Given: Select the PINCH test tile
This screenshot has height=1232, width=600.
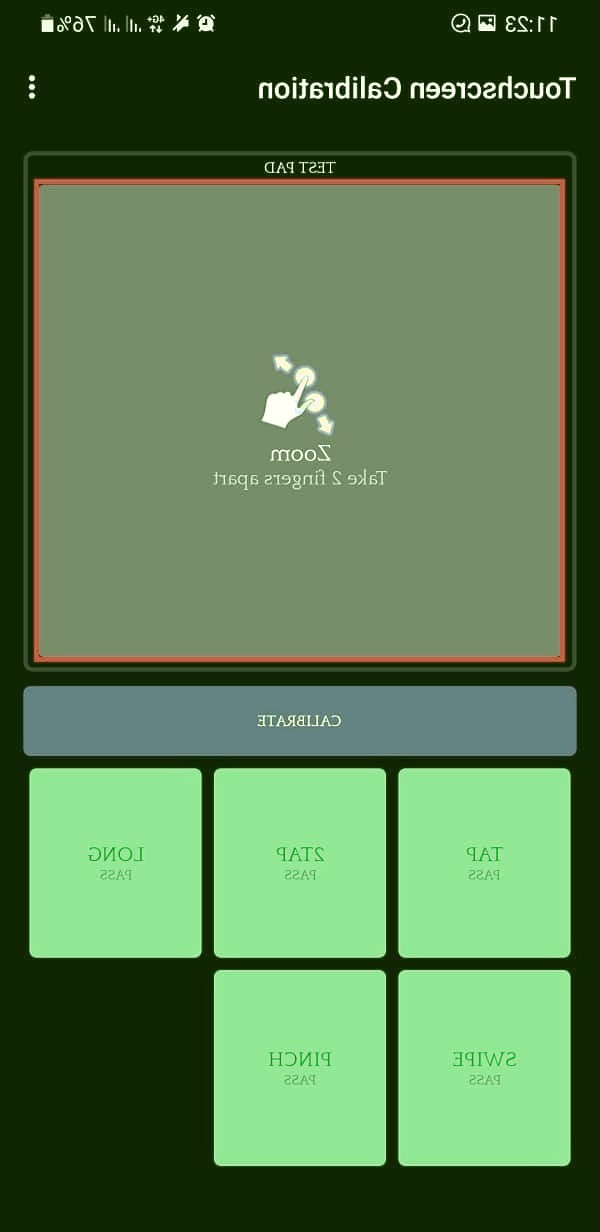Looking at the screenshot, I should point(300,1067).
